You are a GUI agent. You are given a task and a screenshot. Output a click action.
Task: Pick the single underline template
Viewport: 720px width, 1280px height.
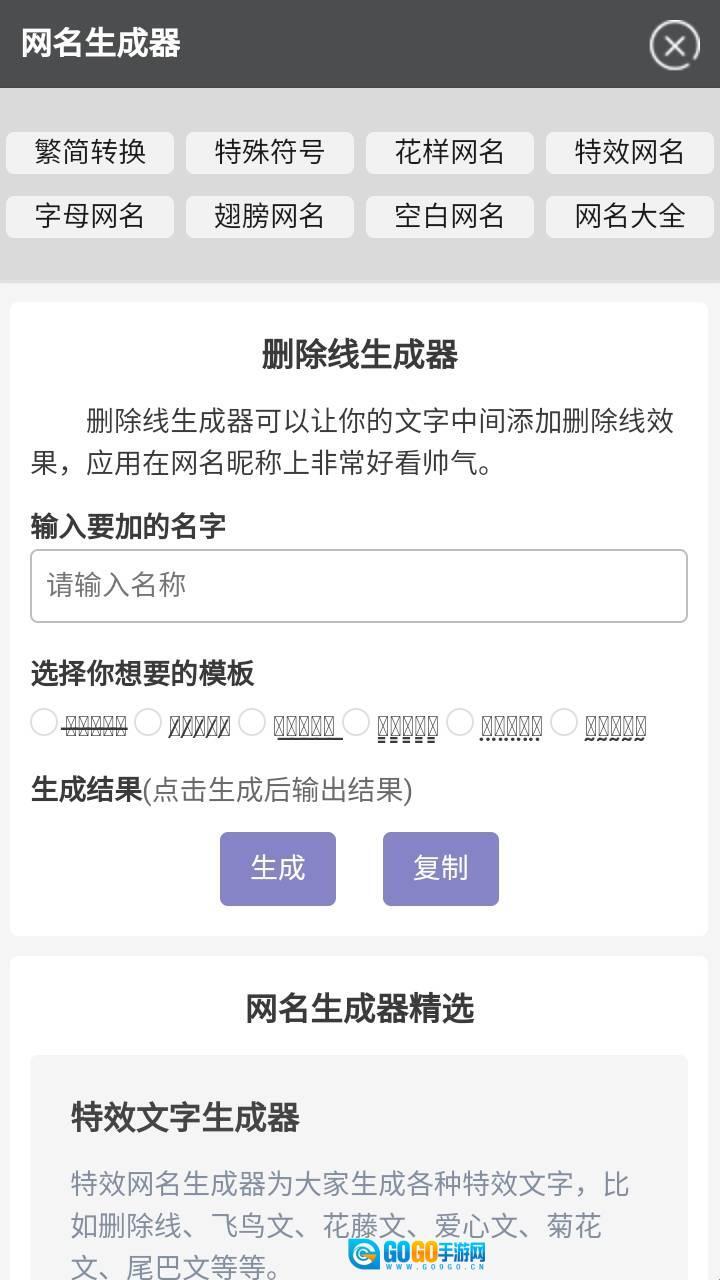click(x=252, y=722)
